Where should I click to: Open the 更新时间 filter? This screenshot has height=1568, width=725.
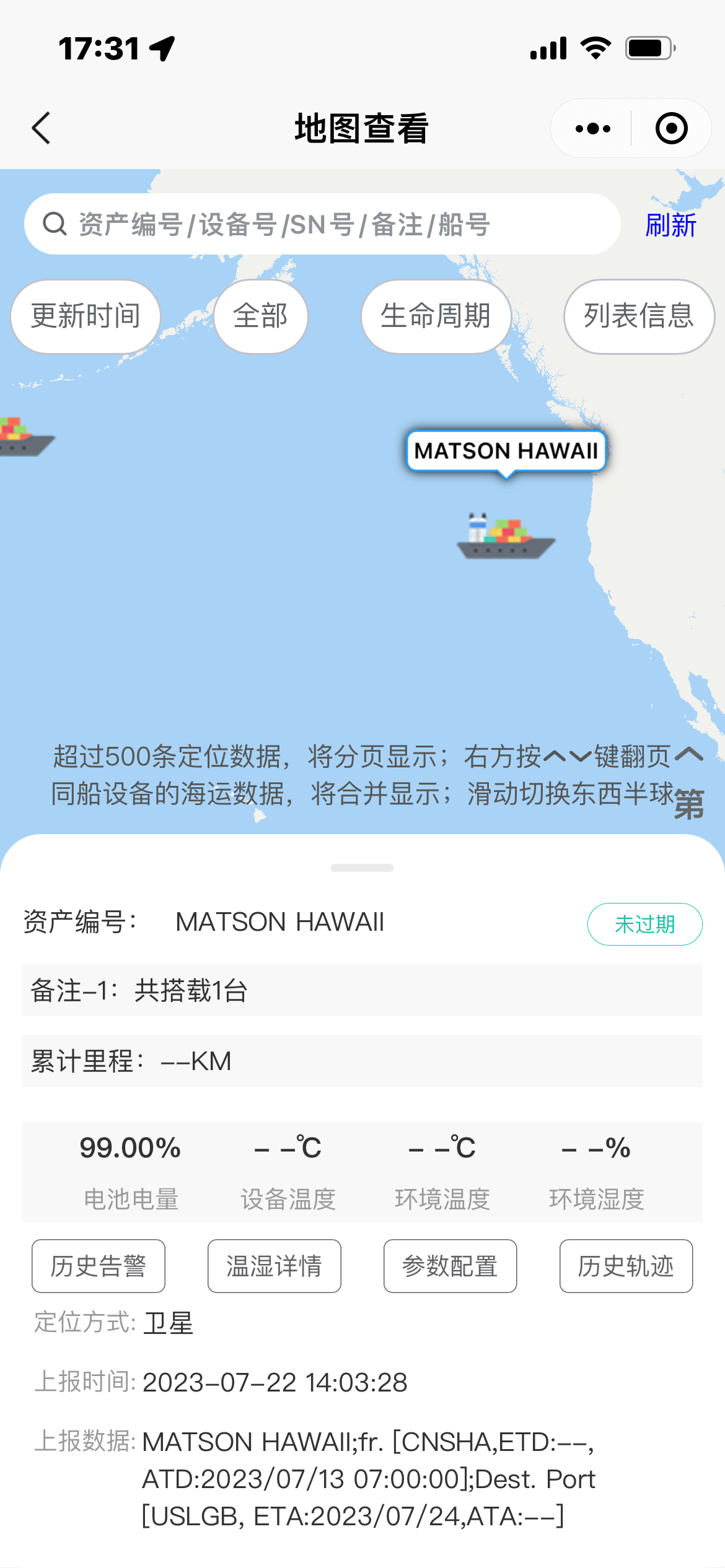[86, 316]
